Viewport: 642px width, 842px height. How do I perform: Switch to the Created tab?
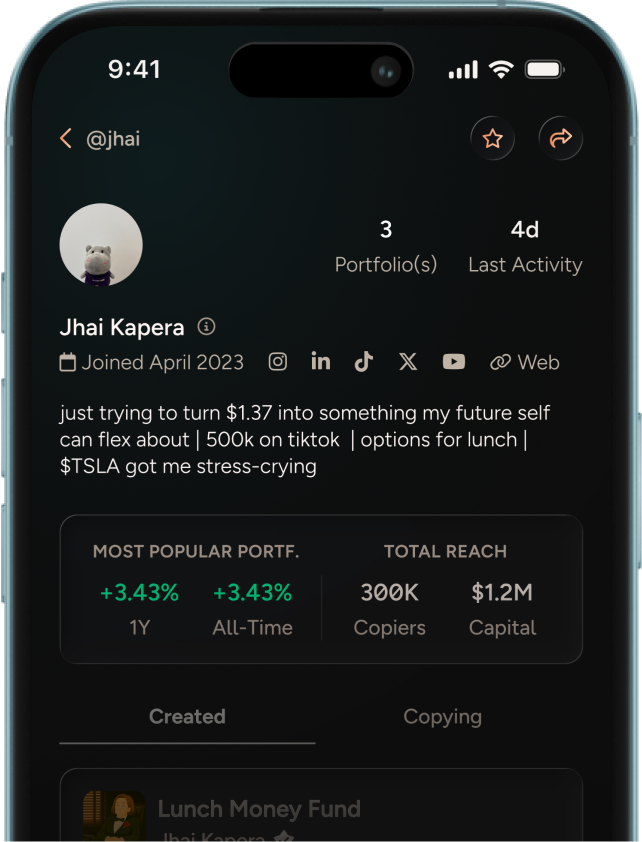tap(187, 717)
